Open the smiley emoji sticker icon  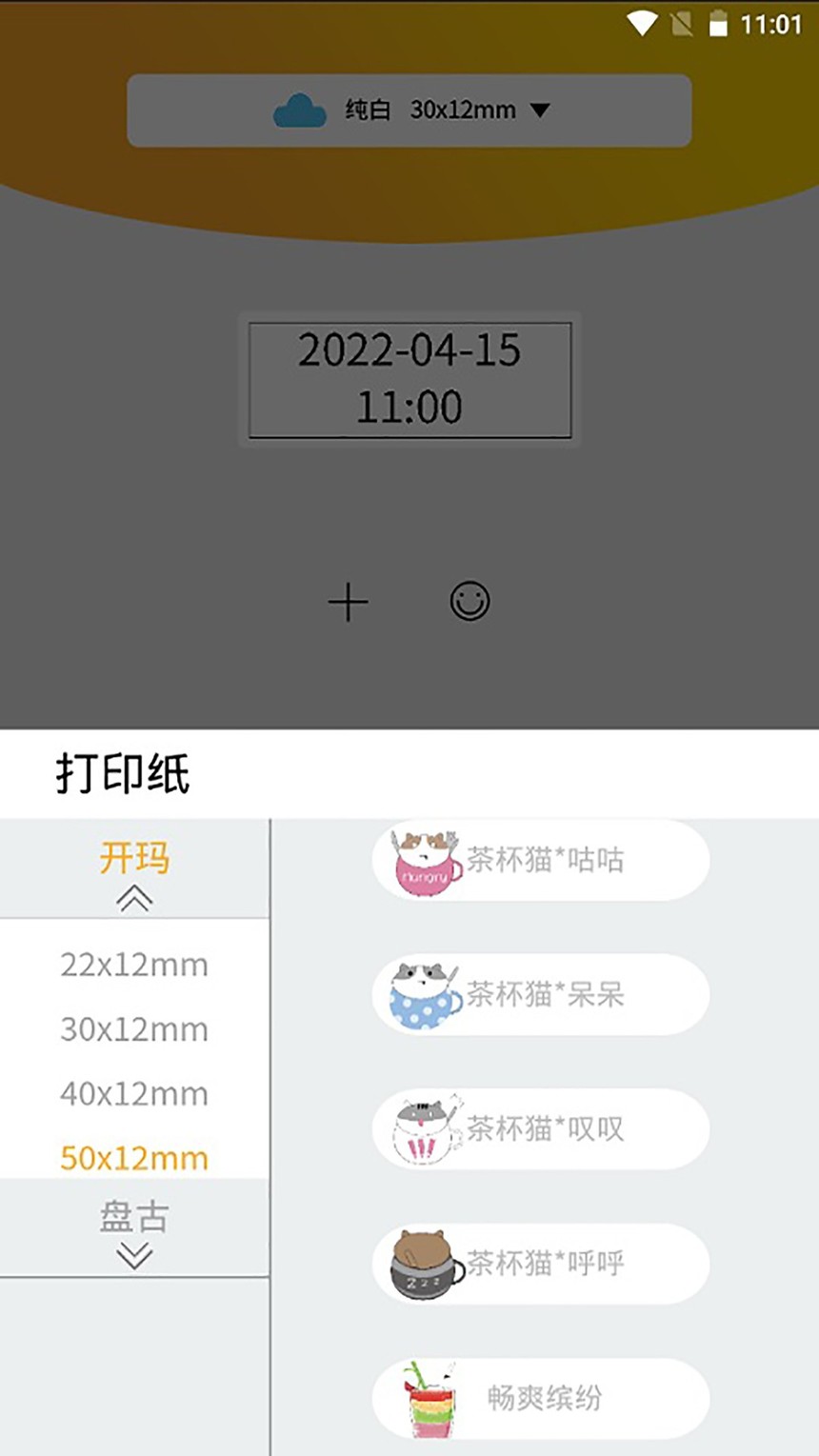[469, 602]
